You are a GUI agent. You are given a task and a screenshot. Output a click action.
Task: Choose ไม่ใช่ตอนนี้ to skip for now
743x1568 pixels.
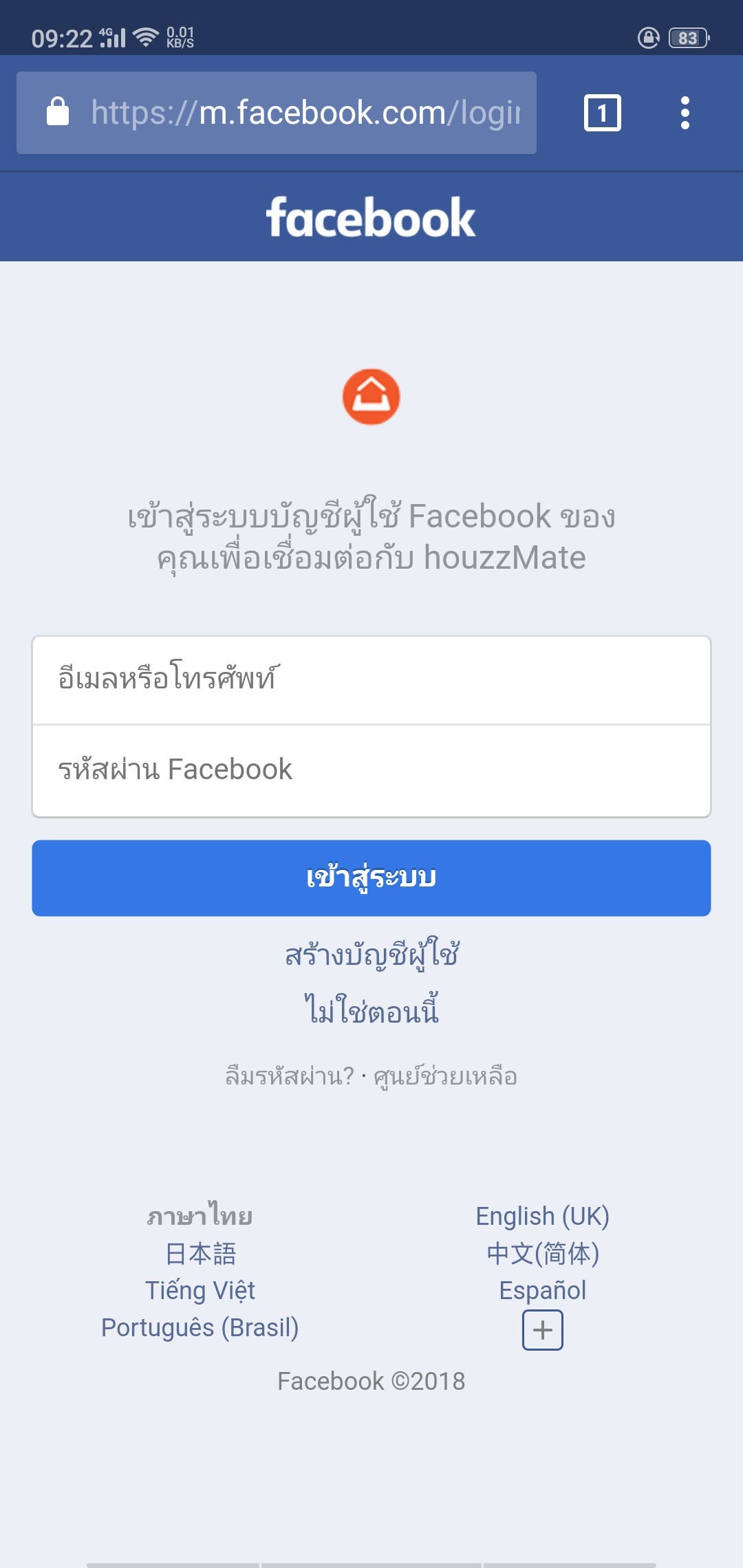click(x=371, y=1010)
